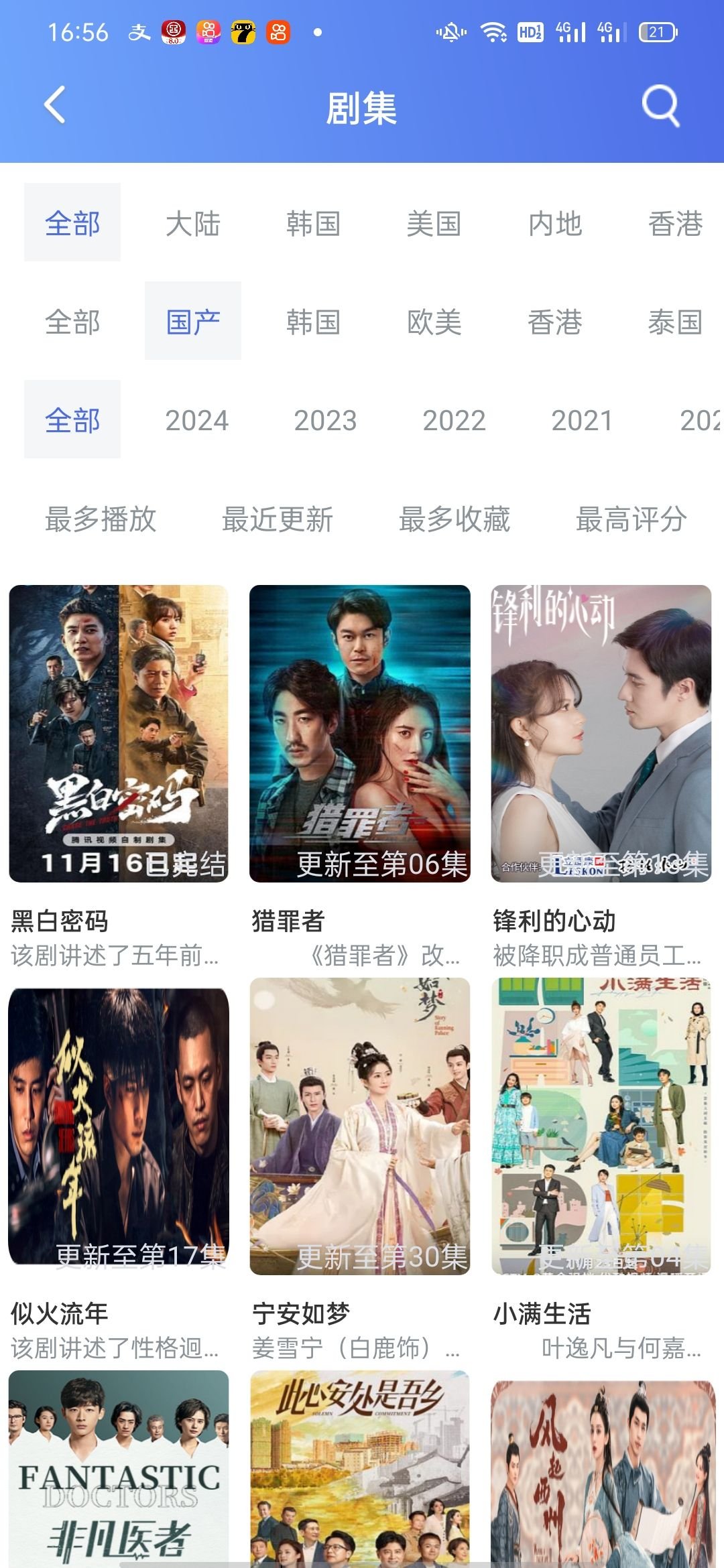Image resolution: width=724 pixels, height=1568 pixels.
Task: Open 宁安如梦 series card
Action: 360,1127
